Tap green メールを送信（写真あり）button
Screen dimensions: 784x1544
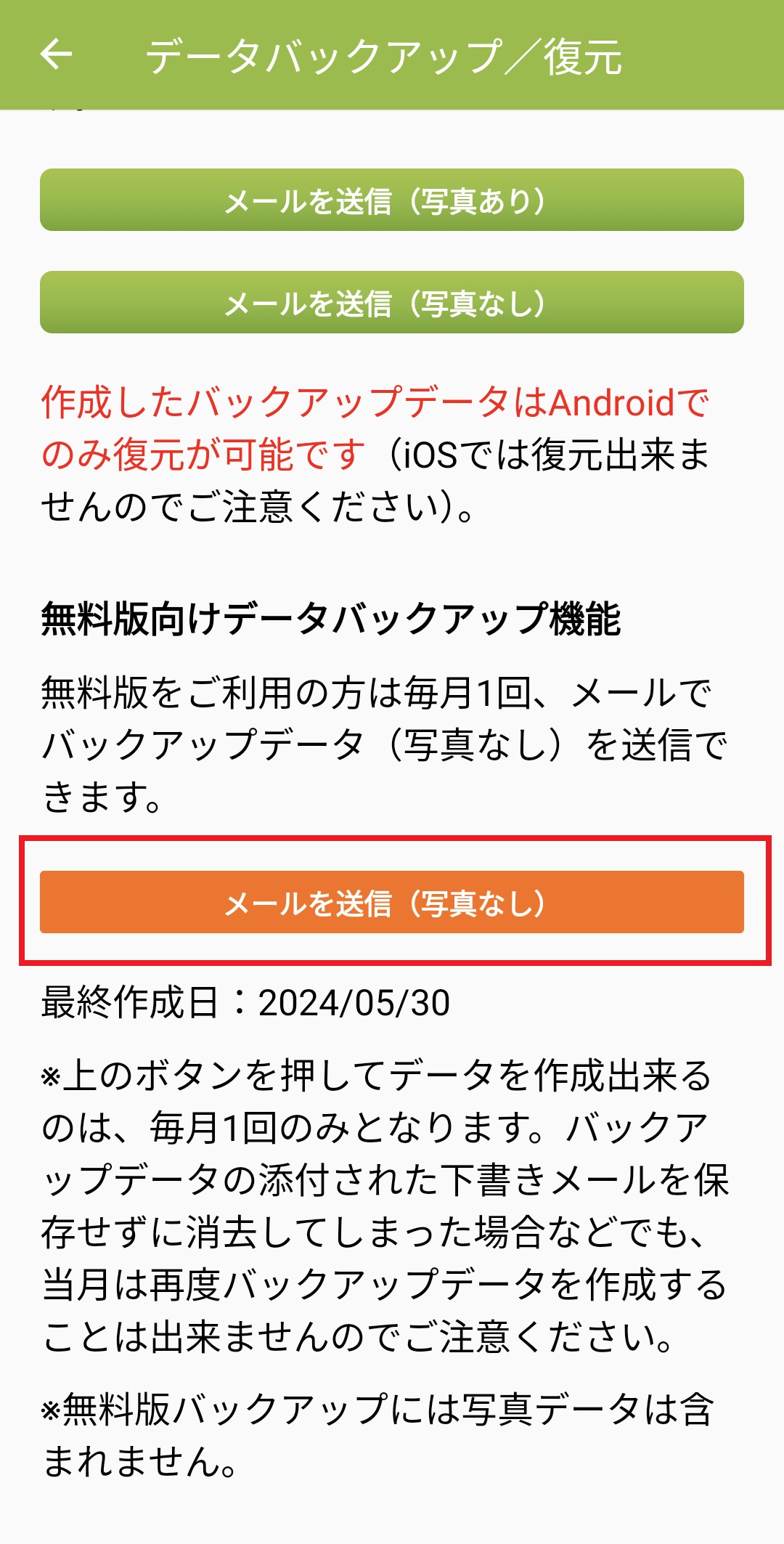click(392, 200)
